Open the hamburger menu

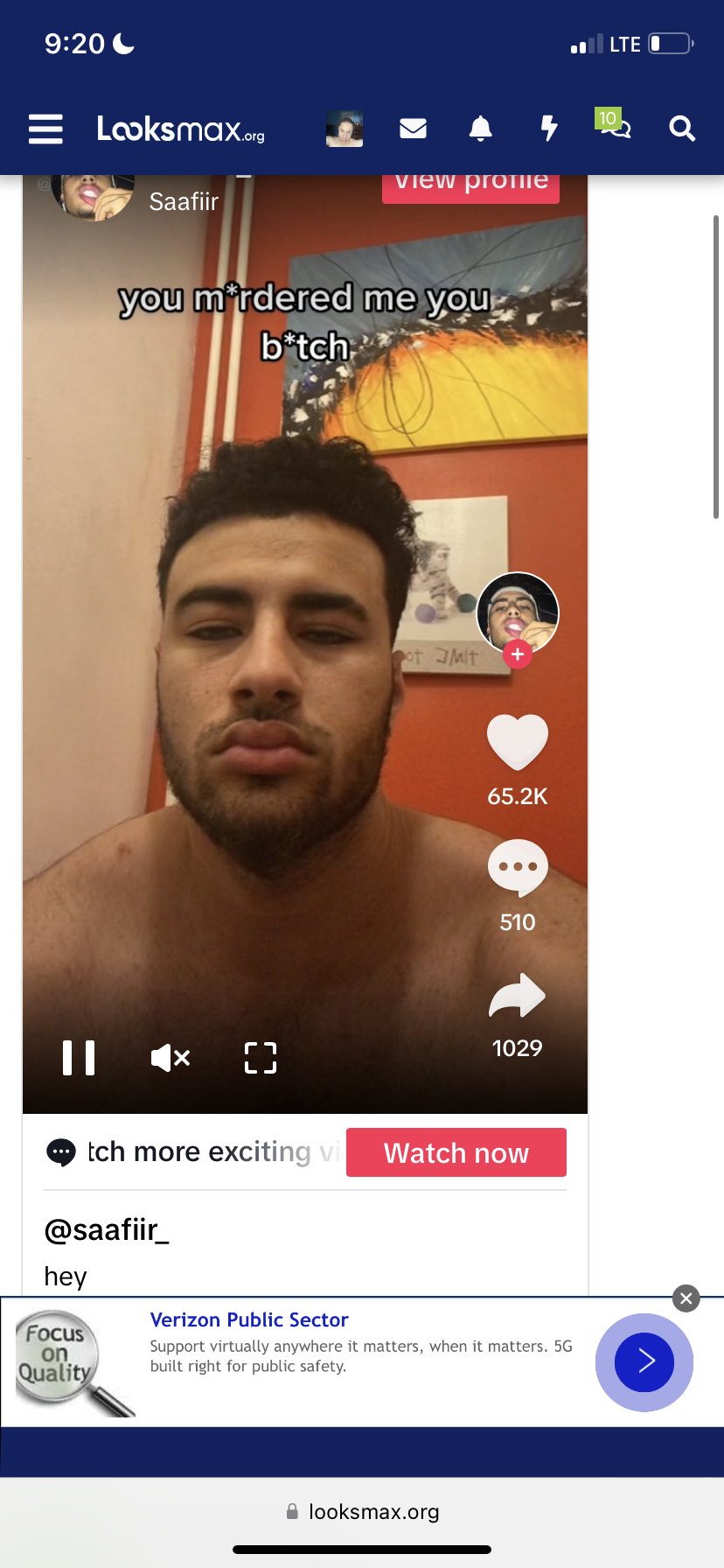tap(45, 129)
